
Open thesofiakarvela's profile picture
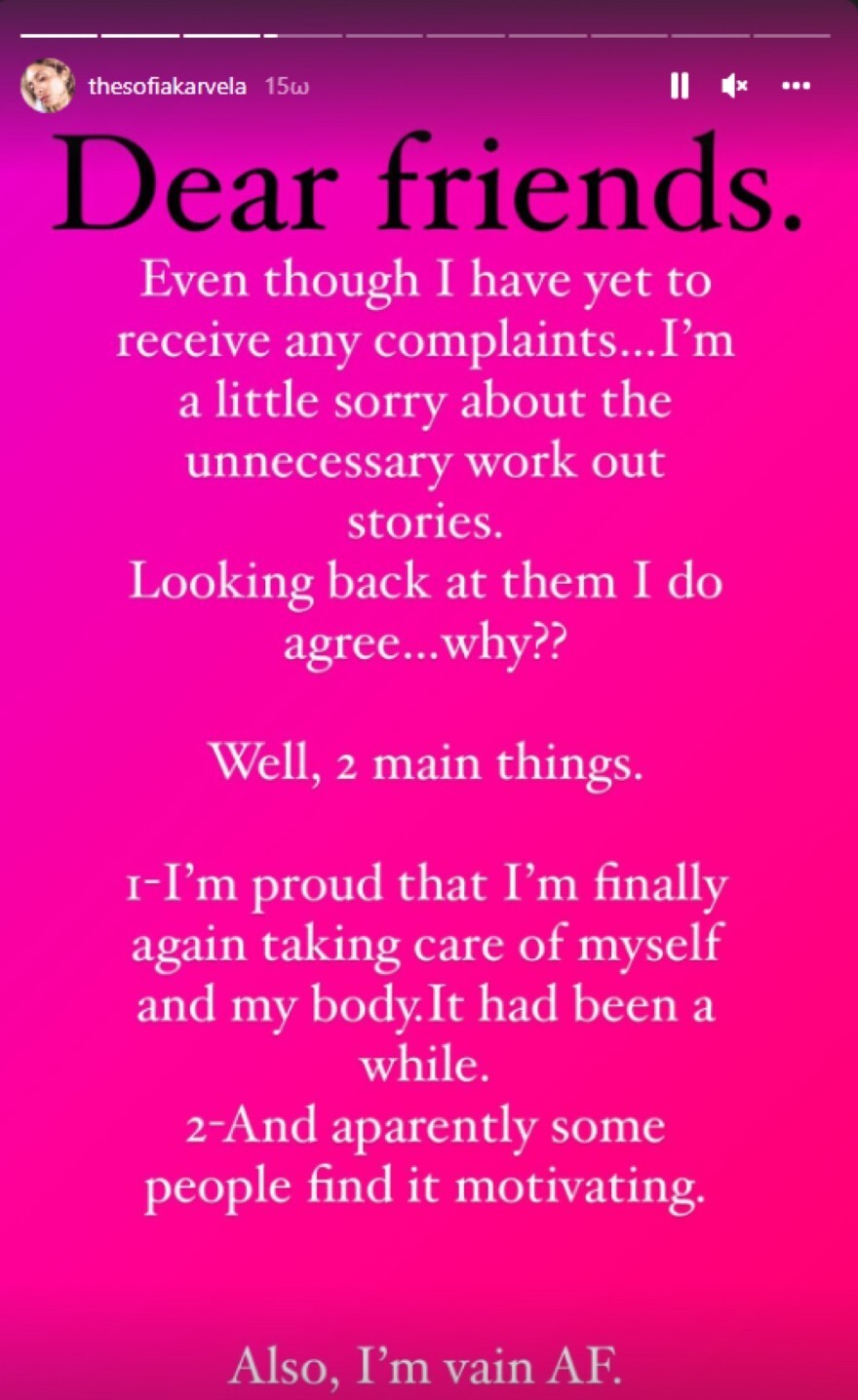click(47, 86)
